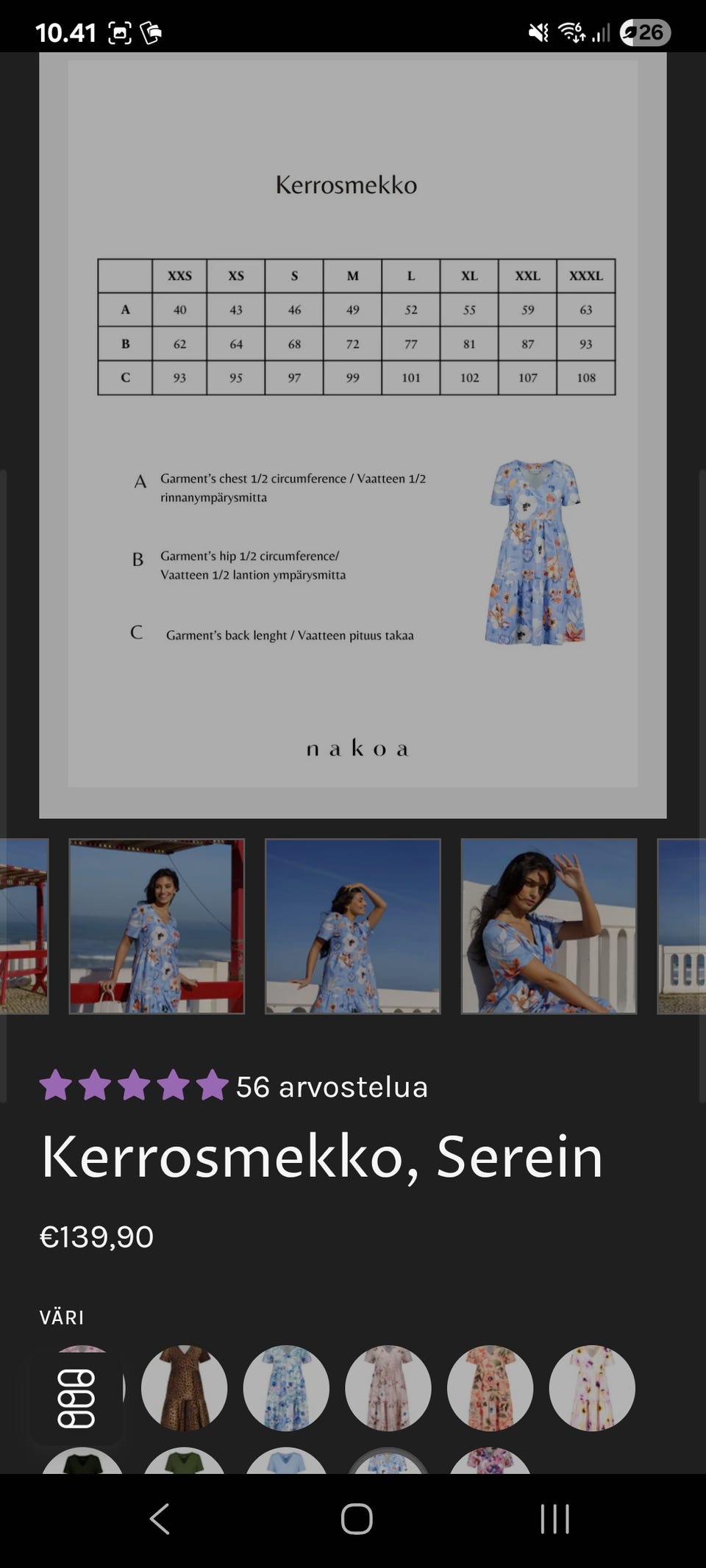Select the pale pink floral dress color

[388, 1388]
